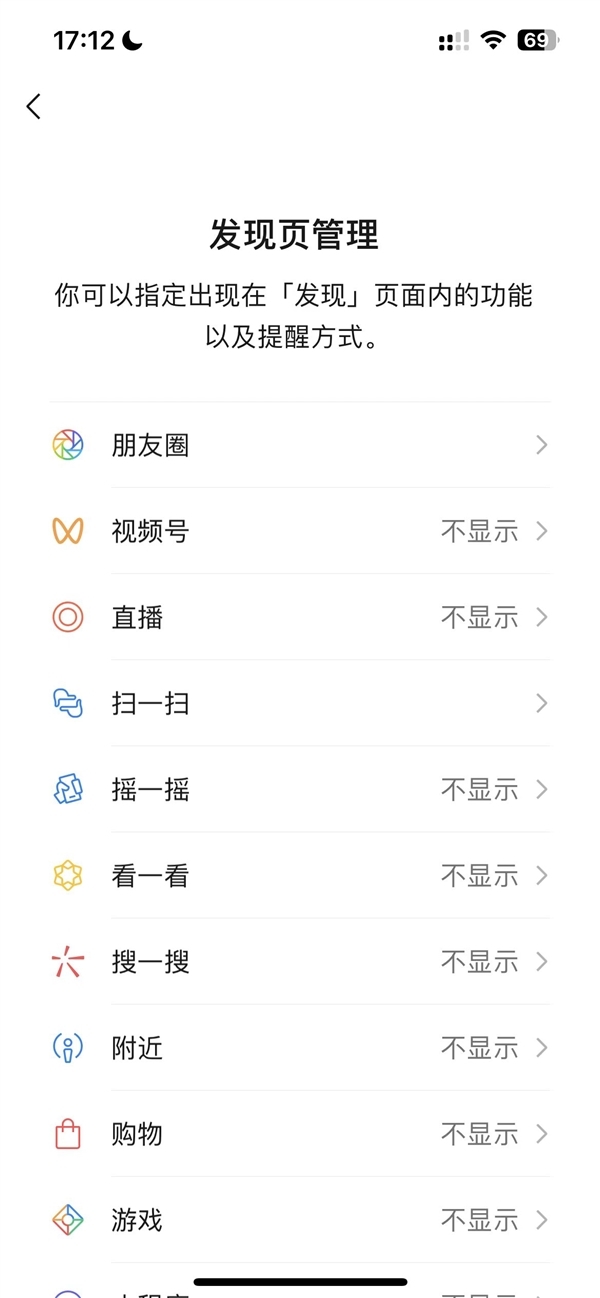Screen dimensions: 600x1298
Task: Open the 游戏 display setting
Action: [300, 1219]
